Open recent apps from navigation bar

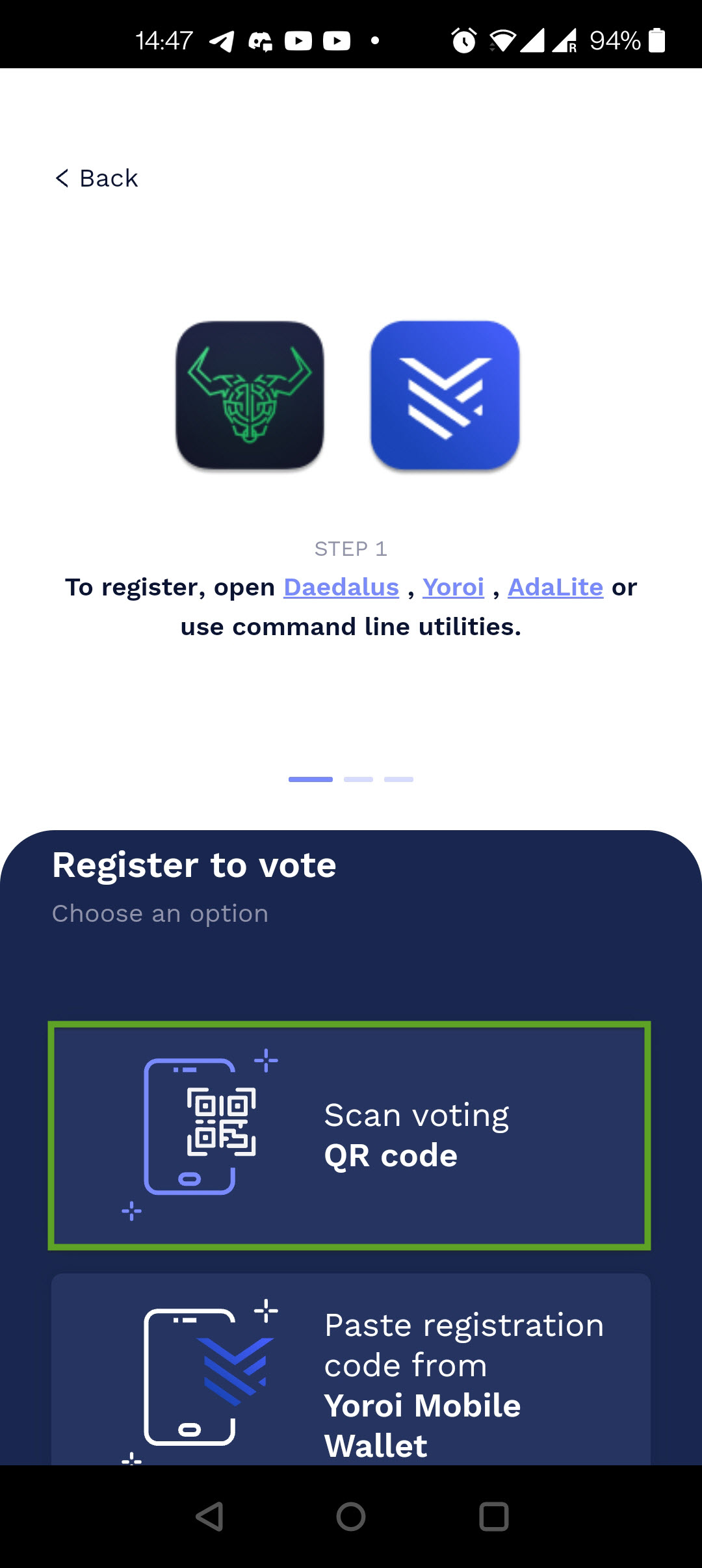click(x=493, y=1517)
